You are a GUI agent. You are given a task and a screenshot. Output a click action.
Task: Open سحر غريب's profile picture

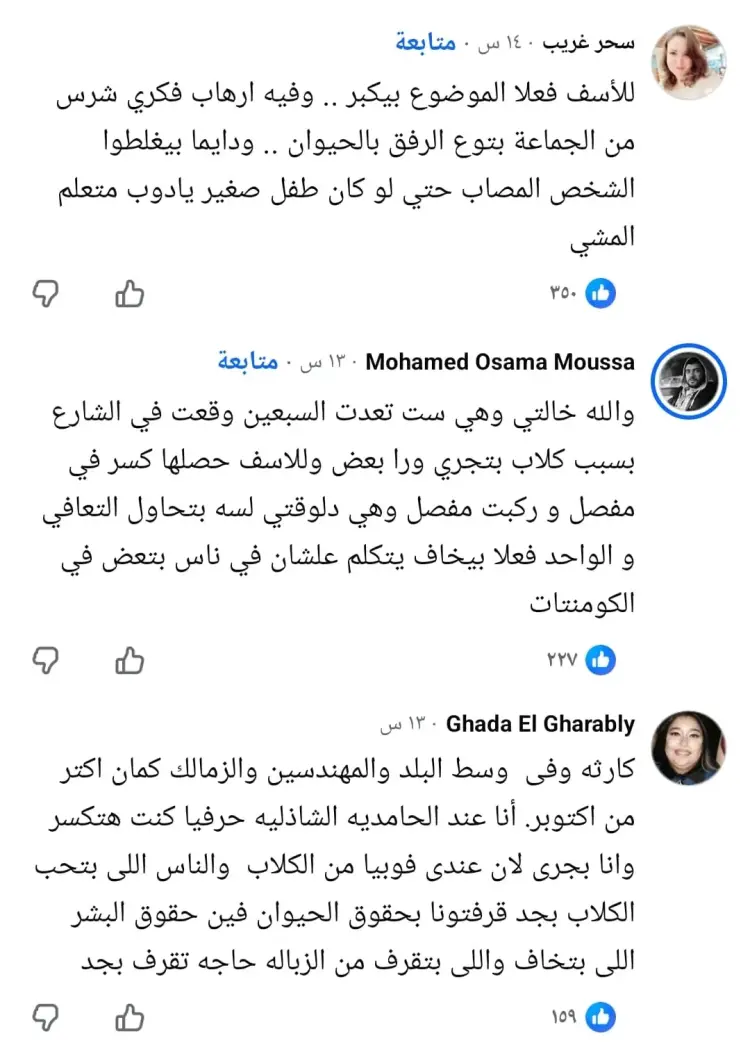[688, 62]
